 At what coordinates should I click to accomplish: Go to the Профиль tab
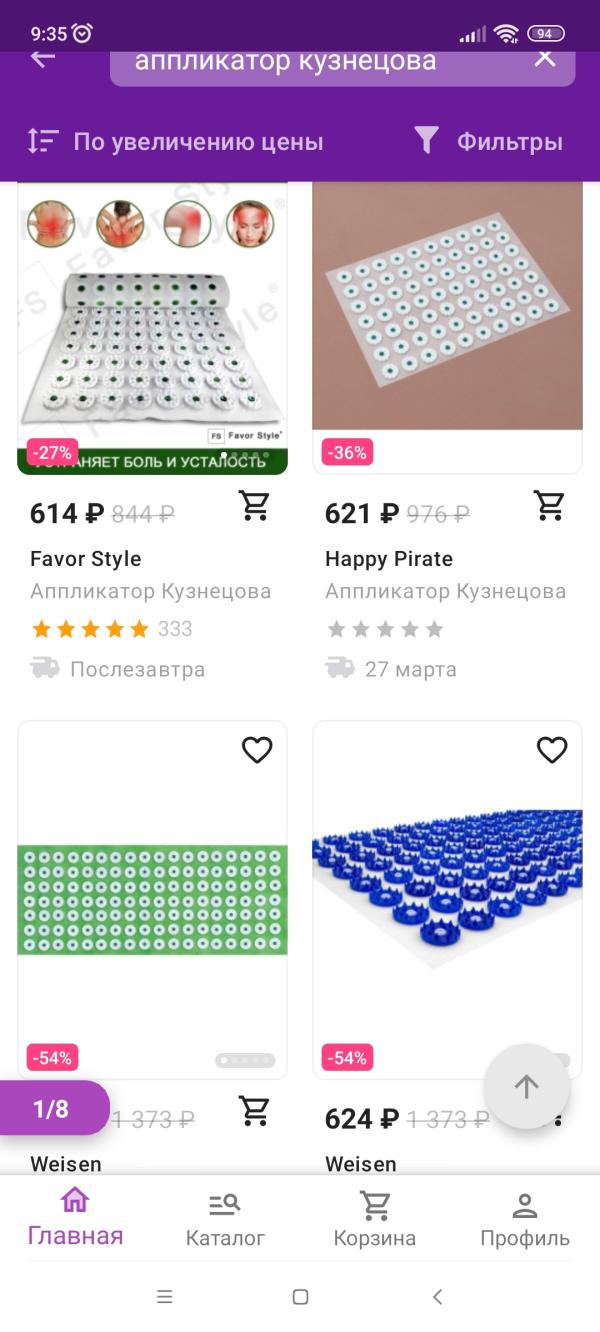pyautogui.click(x=524, y=1218)
